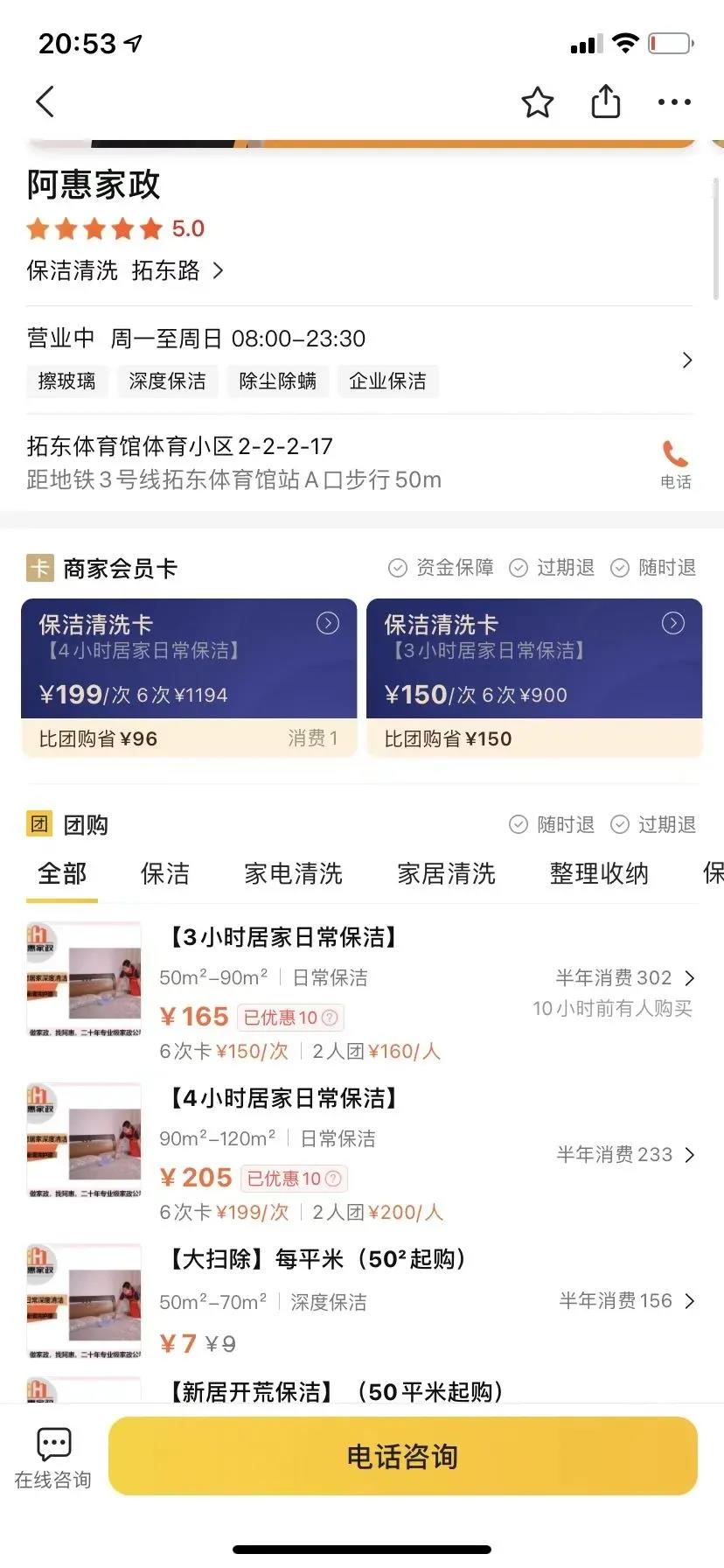Open the more options (...) menu
Viewport: 724px width, 1568px height.
pyautogui.click(x=674, y=101)
